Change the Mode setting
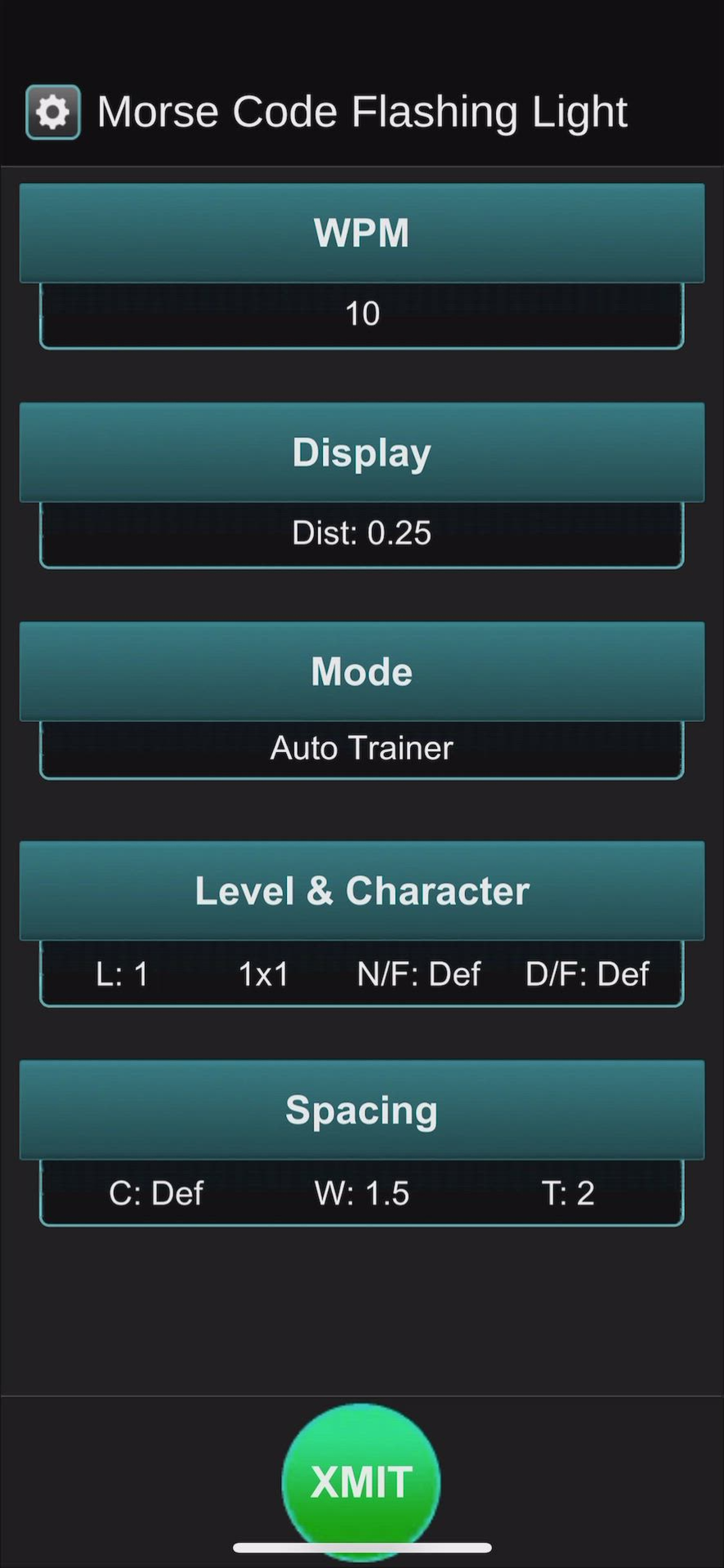The image size is (724, 1568). 362,671
